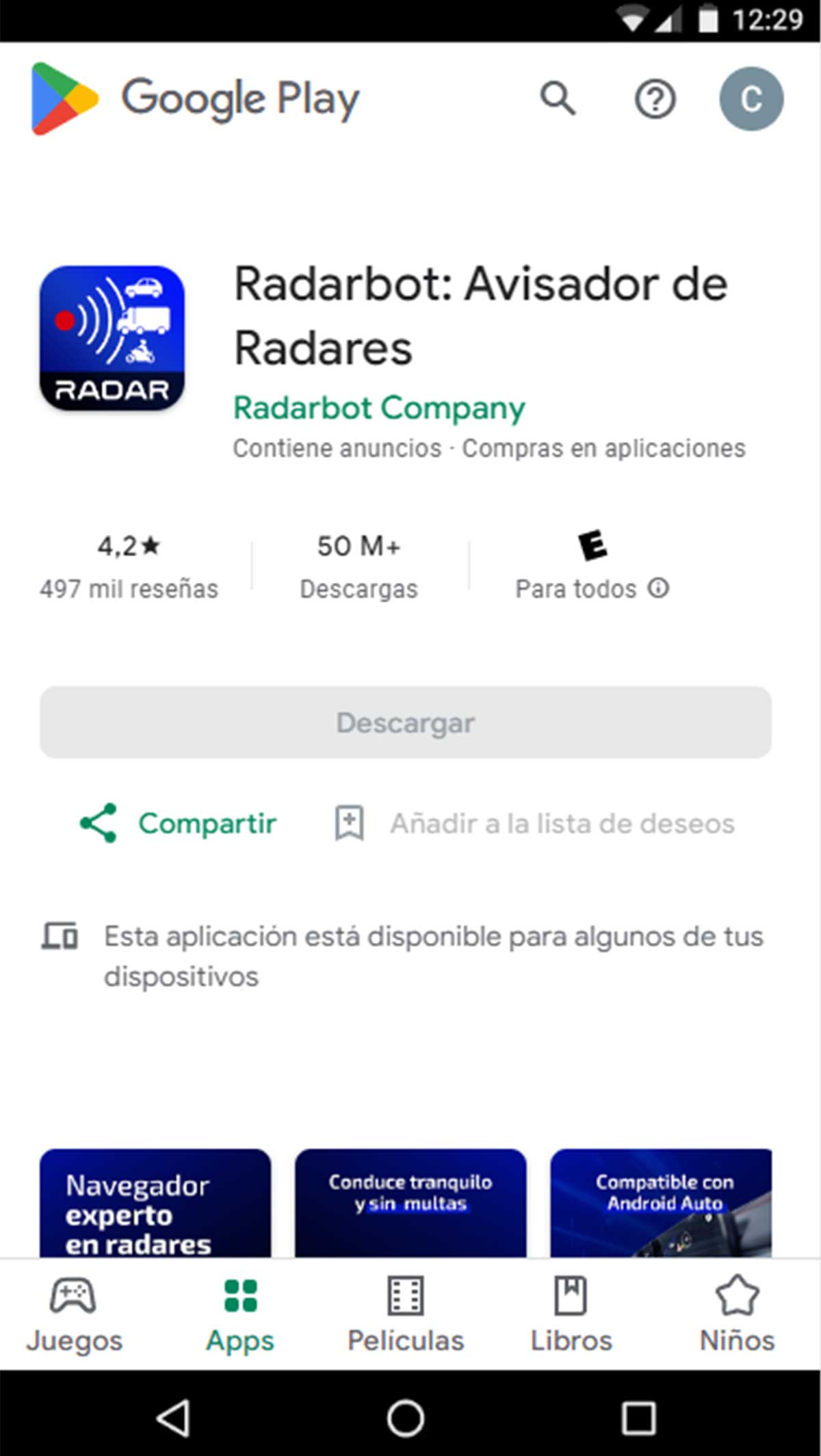
Task: Open the Descargas download stats section
Action: click(359, 564)
